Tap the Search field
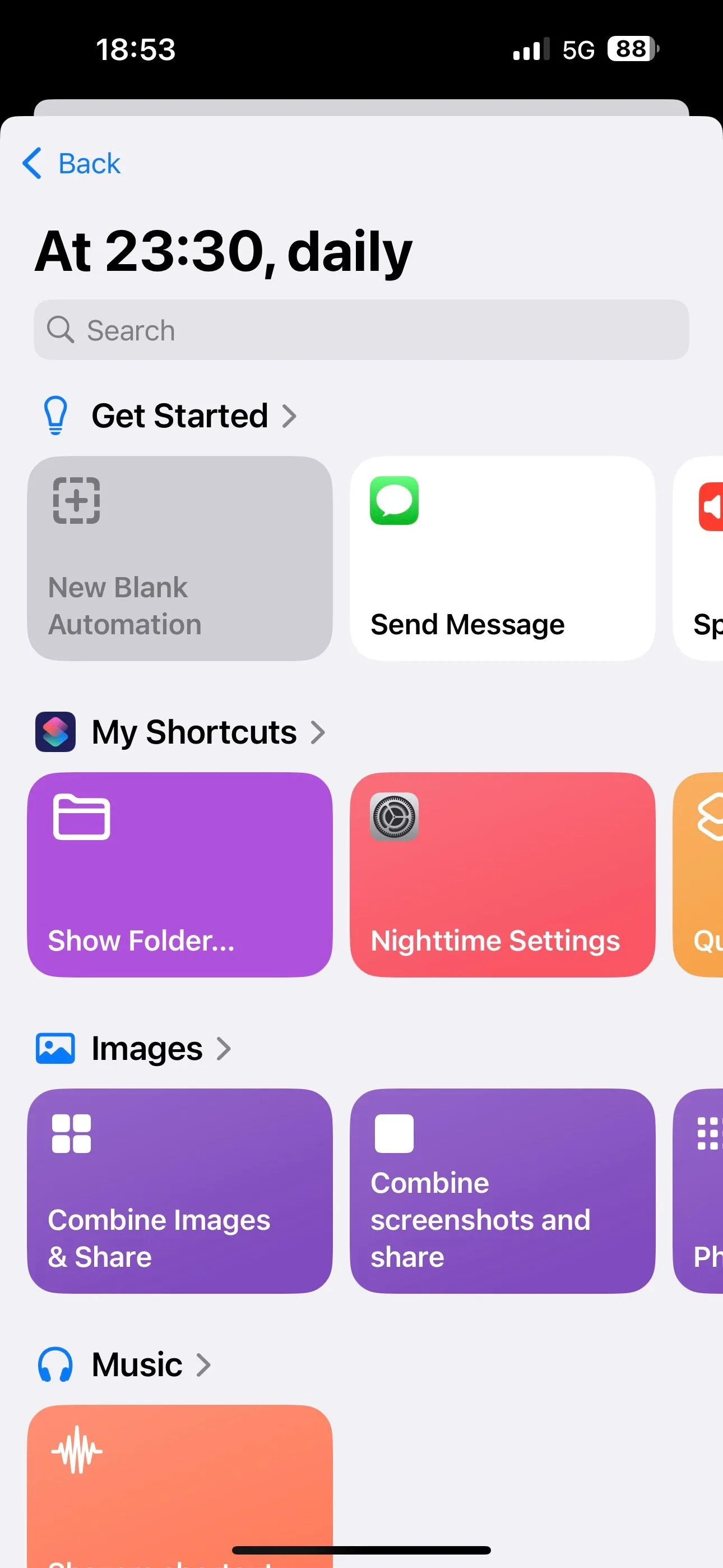Image resolution: width=723 pixels, height=1568 pixels. pyautogui.click(x=361, y=330)
